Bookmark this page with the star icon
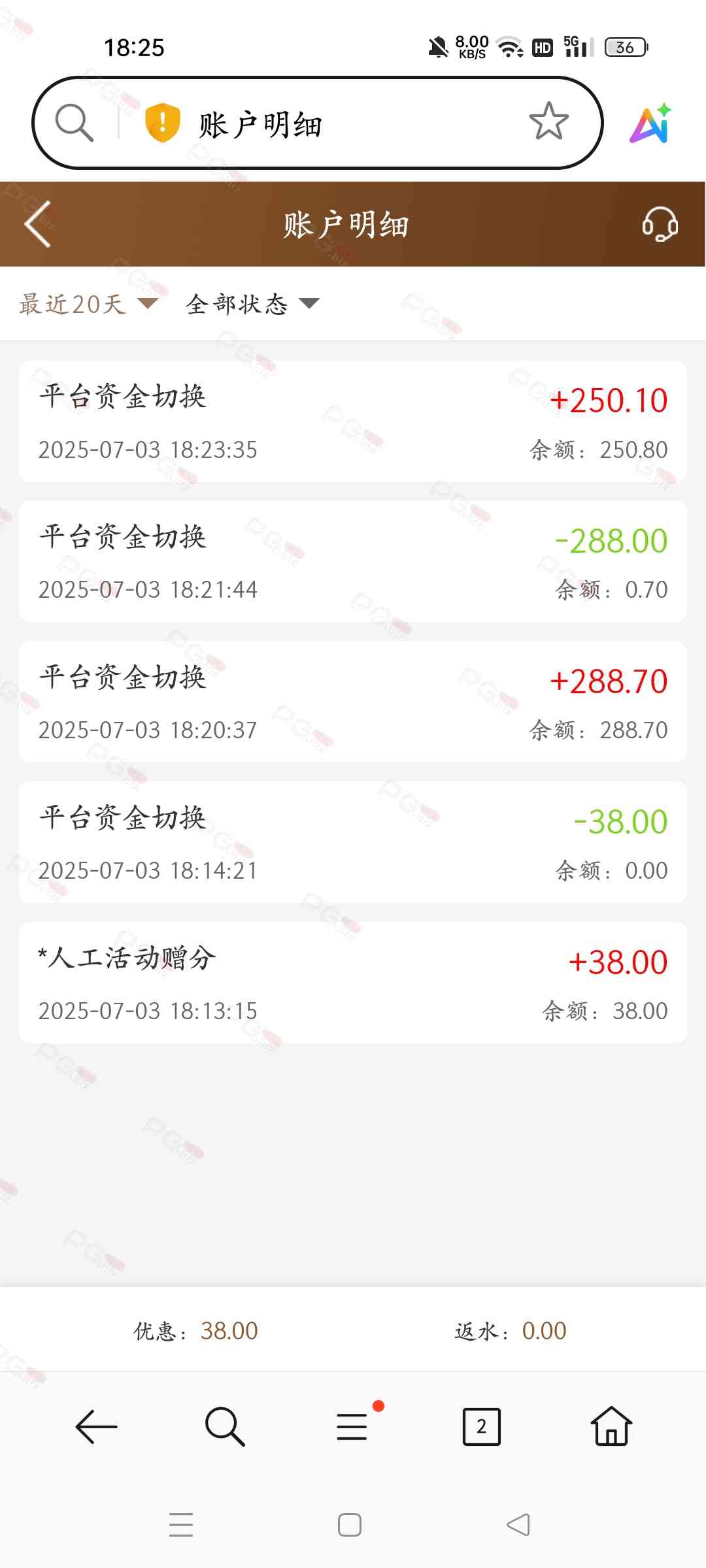Screen dimensions: 706x1568 548,122
